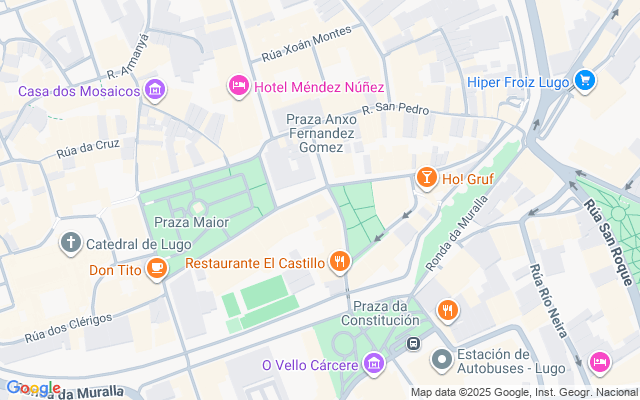The height and width of the screenshot is (400, 640).
Task: Open the hotel pin near Rúa Río Neira
Action: pos(600,361)
